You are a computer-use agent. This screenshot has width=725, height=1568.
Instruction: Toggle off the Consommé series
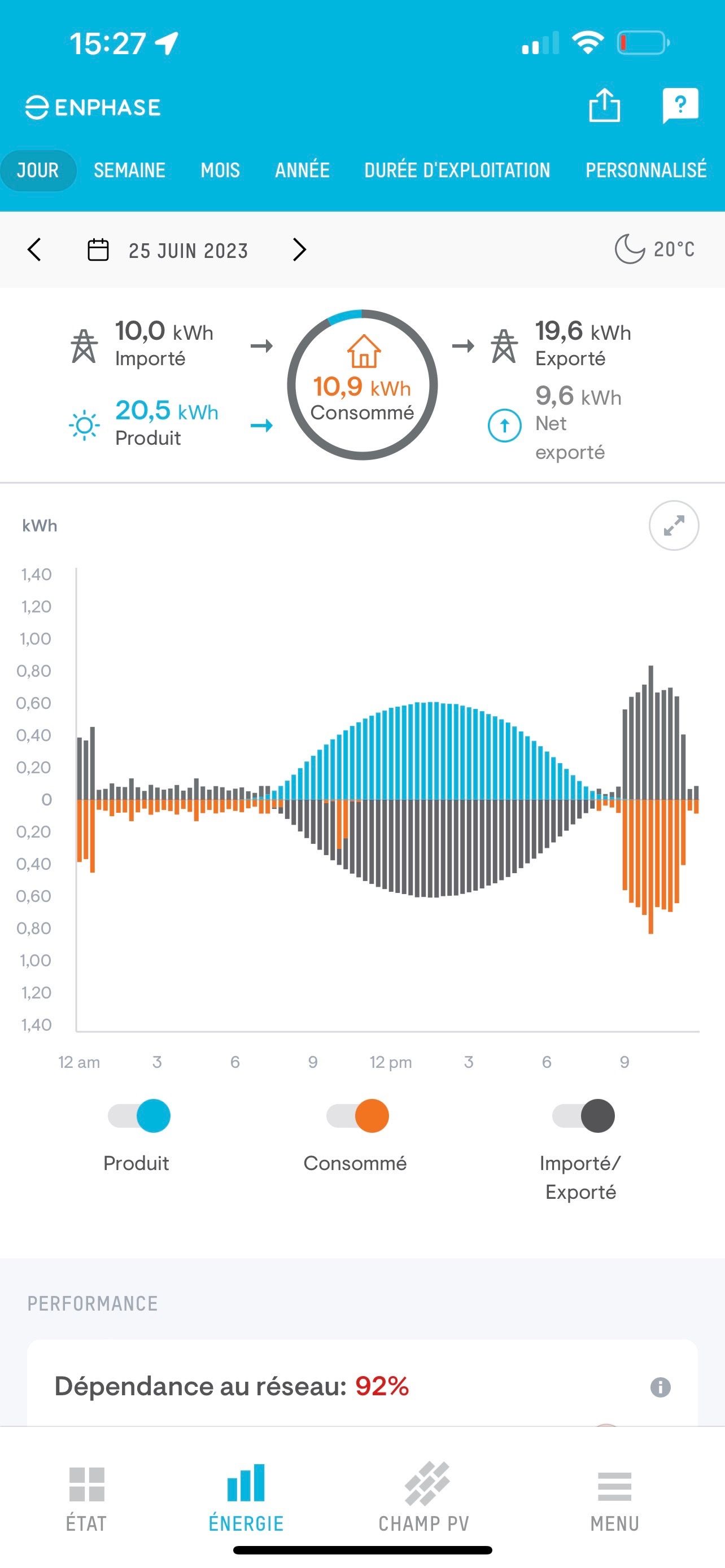click(x=357, y=1116)
